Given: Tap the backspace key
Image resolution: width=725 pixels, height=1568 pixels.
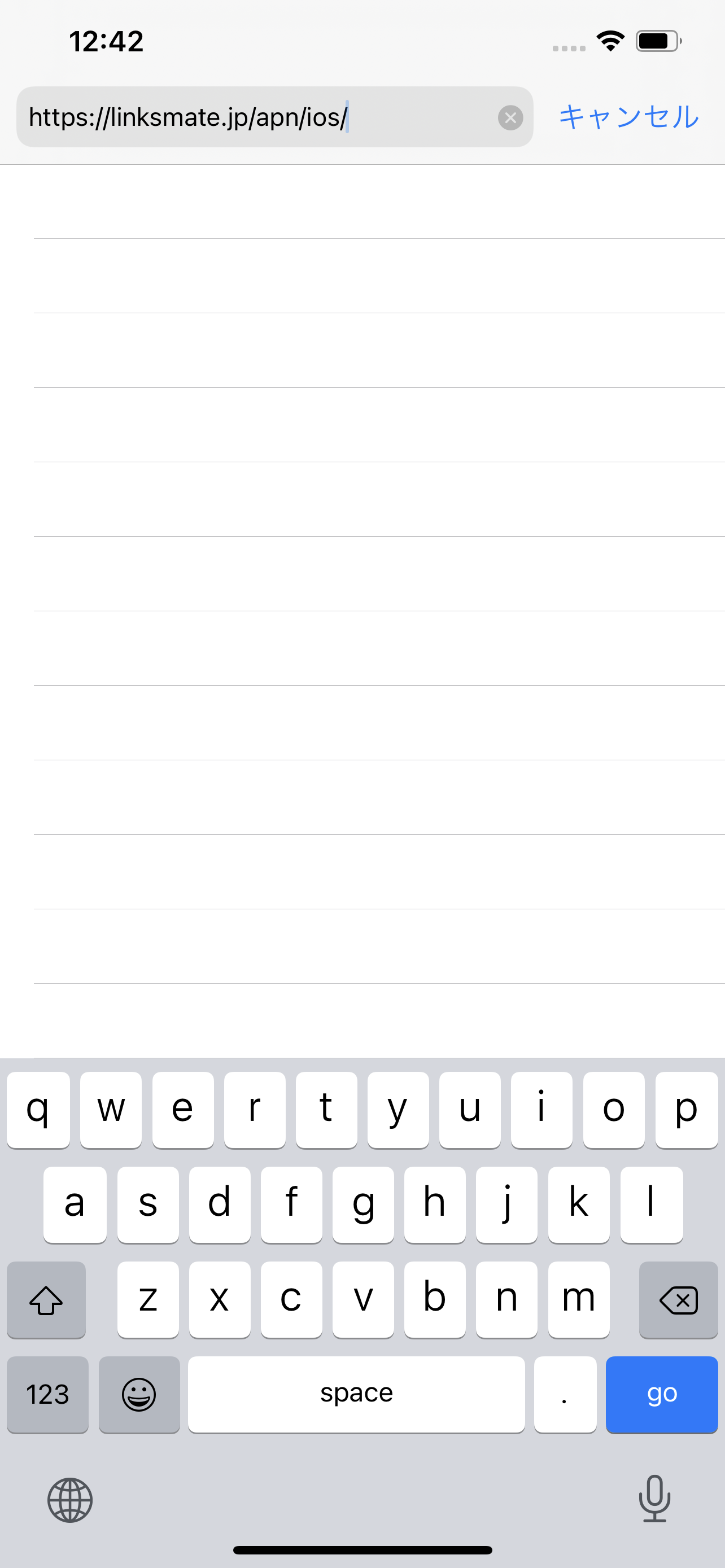Looking at the screenshot, I should click(678, 1300).
